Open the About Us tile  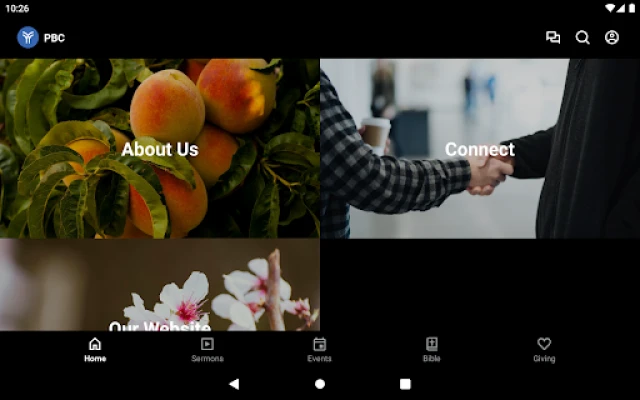click(x=160, y=148)
